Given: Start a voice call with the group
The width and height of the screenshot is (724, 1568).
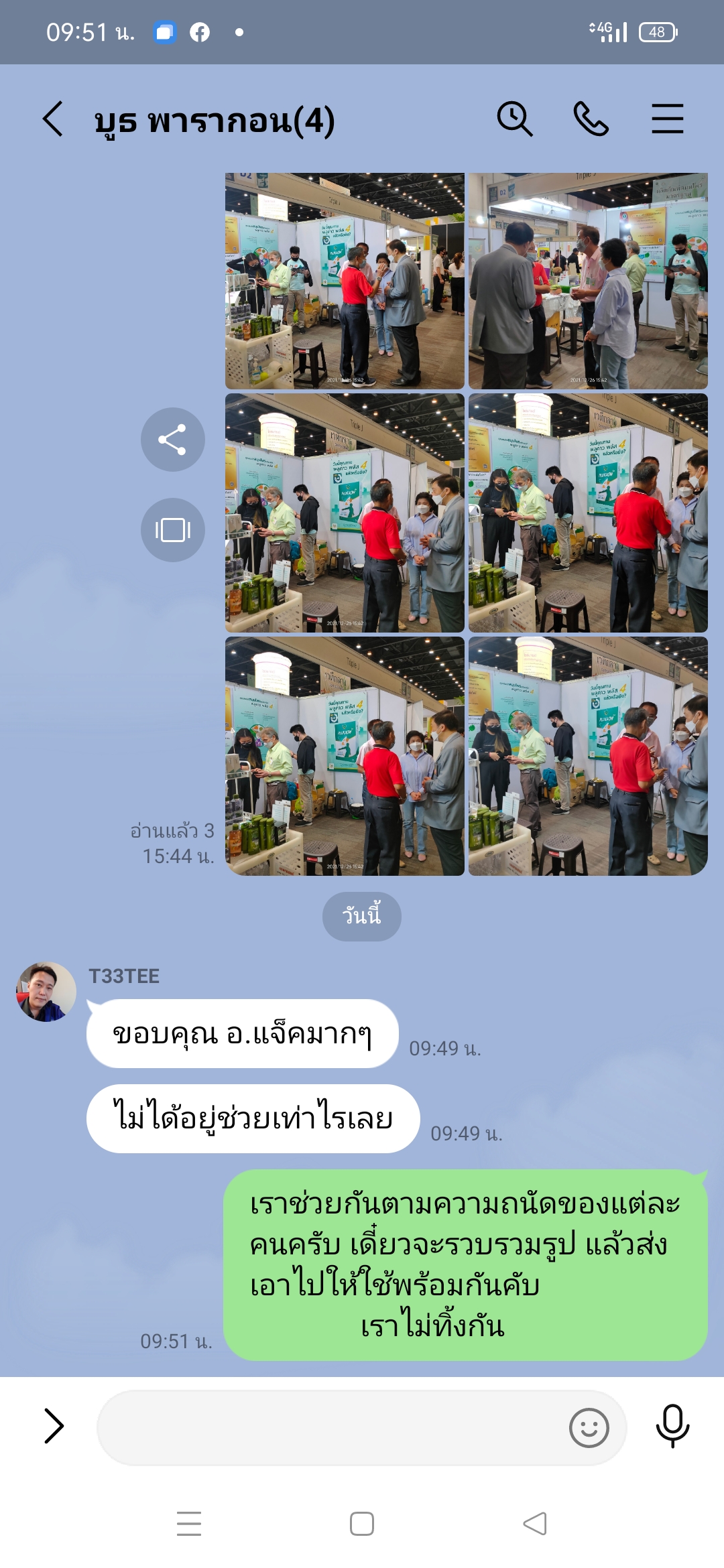Looking at the screenshot, I should [x=591, y=119].
